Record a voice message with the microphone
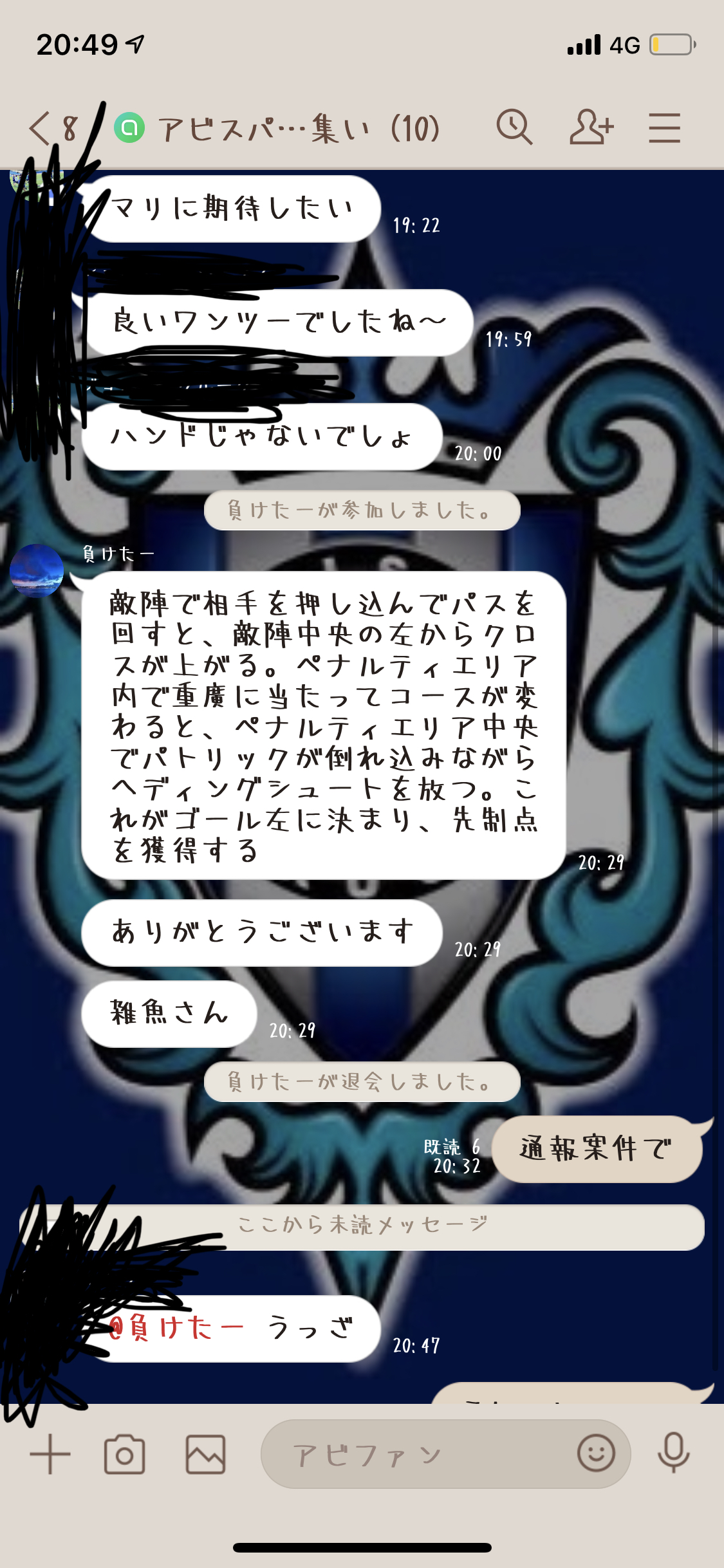 pos(673,1453)
